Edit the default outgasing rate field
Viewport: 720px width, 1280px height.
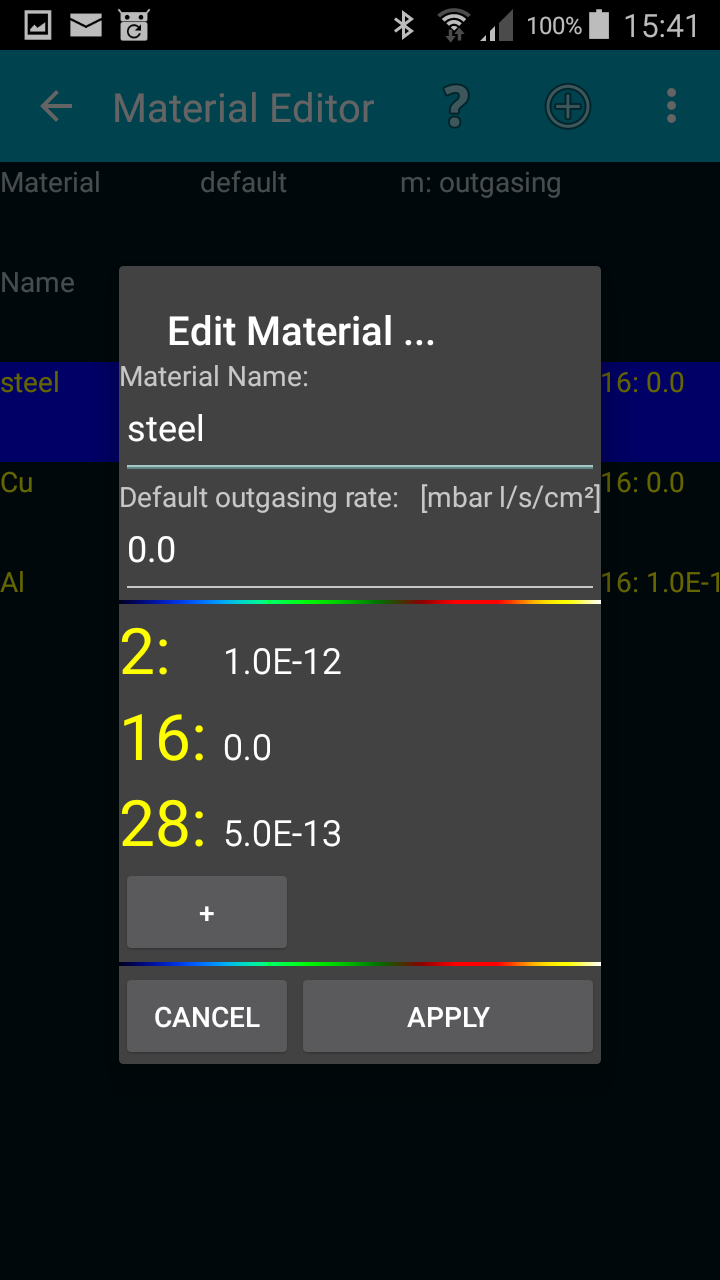pyautogui.click(x=359, y=550)
